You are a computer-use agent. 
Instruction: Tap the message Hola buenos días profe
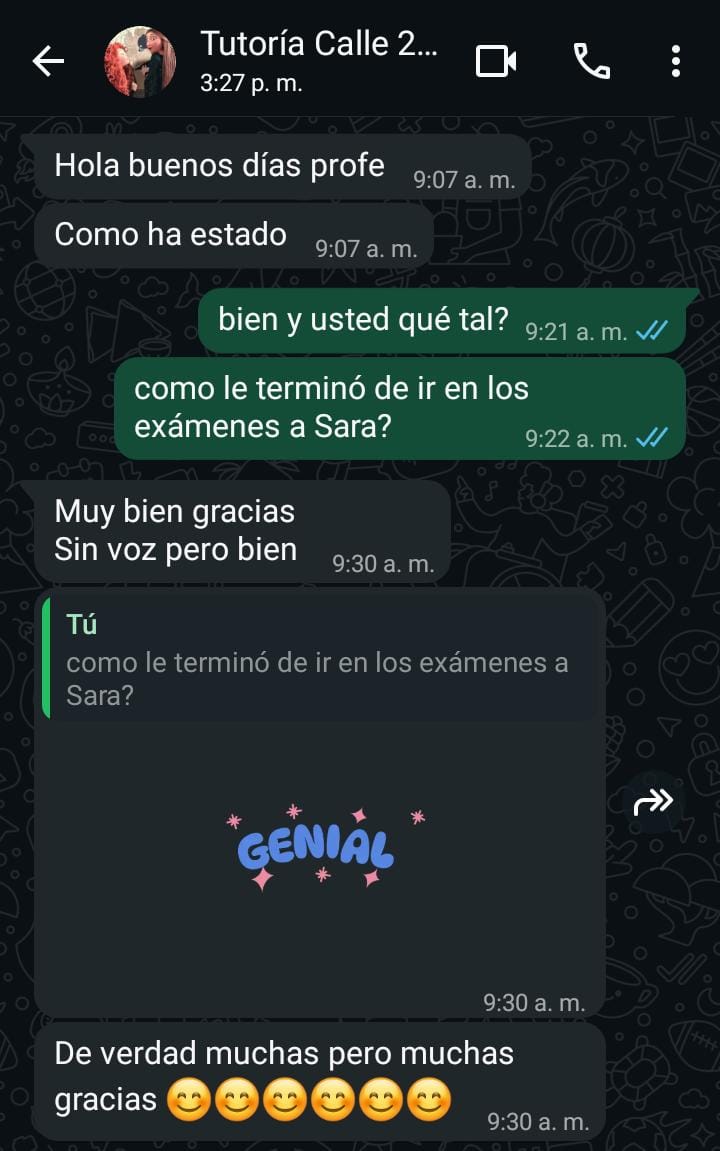(220, 166)
